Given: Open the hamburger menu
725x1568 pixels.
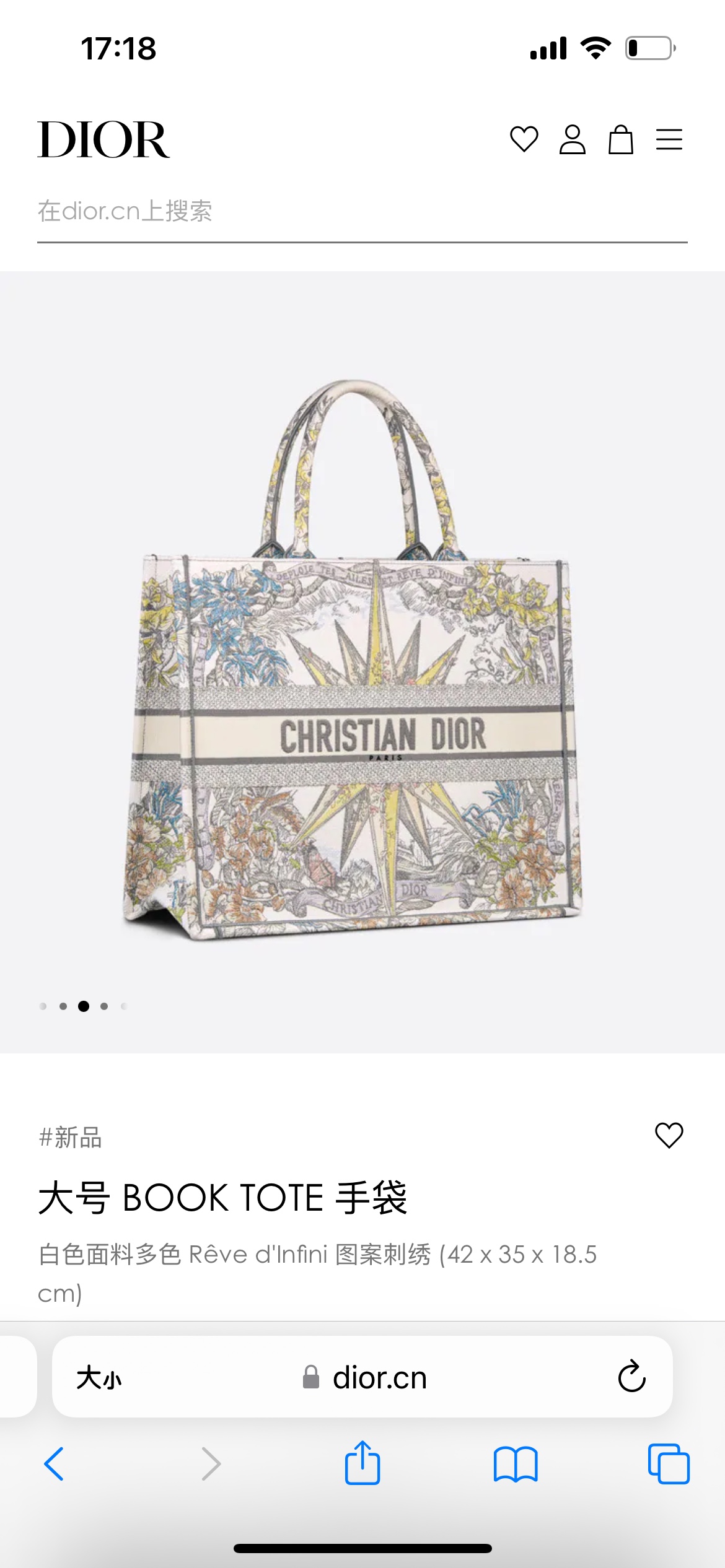Looking at the screenshot, I should (x=669, y=139).
